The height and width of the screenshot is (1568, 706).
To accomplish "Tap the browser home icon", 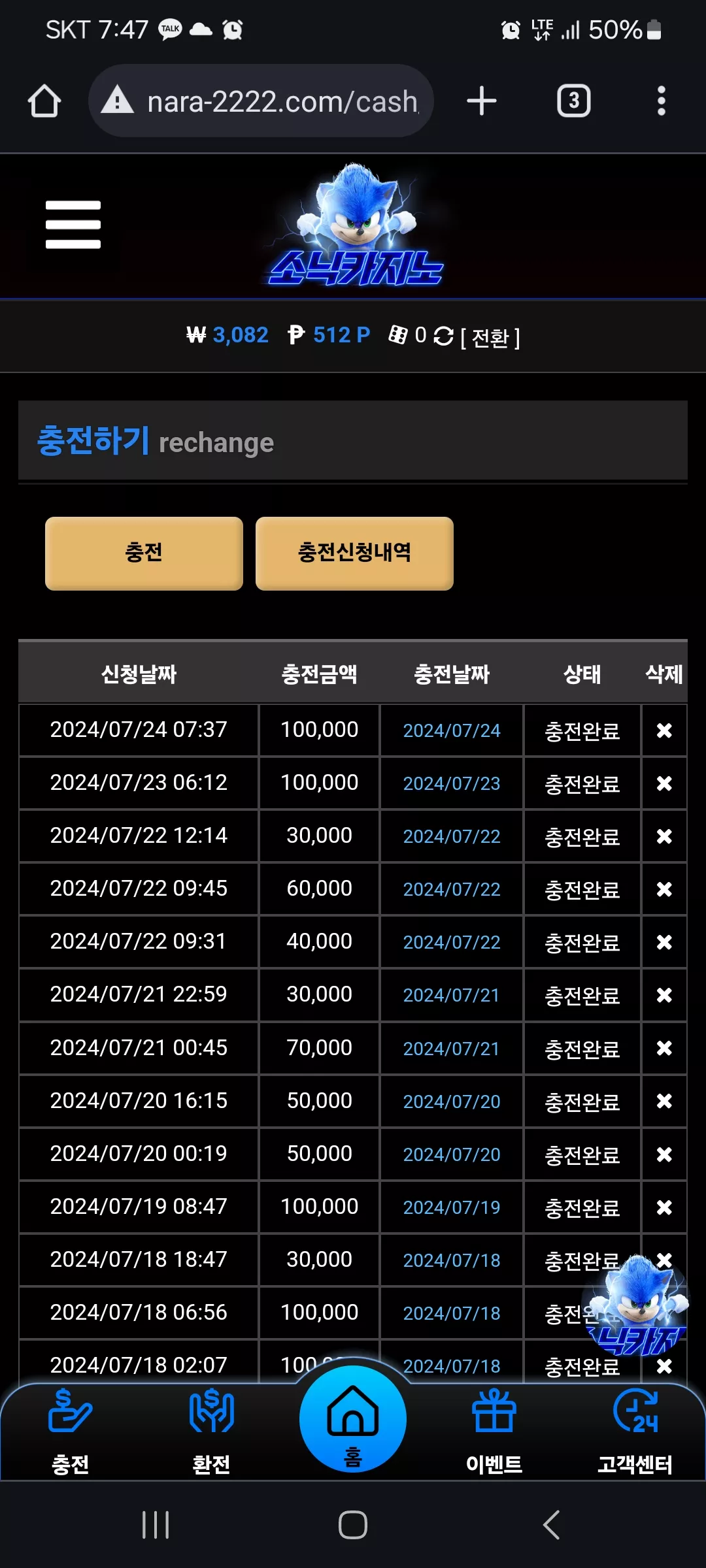I will [44, 101].
